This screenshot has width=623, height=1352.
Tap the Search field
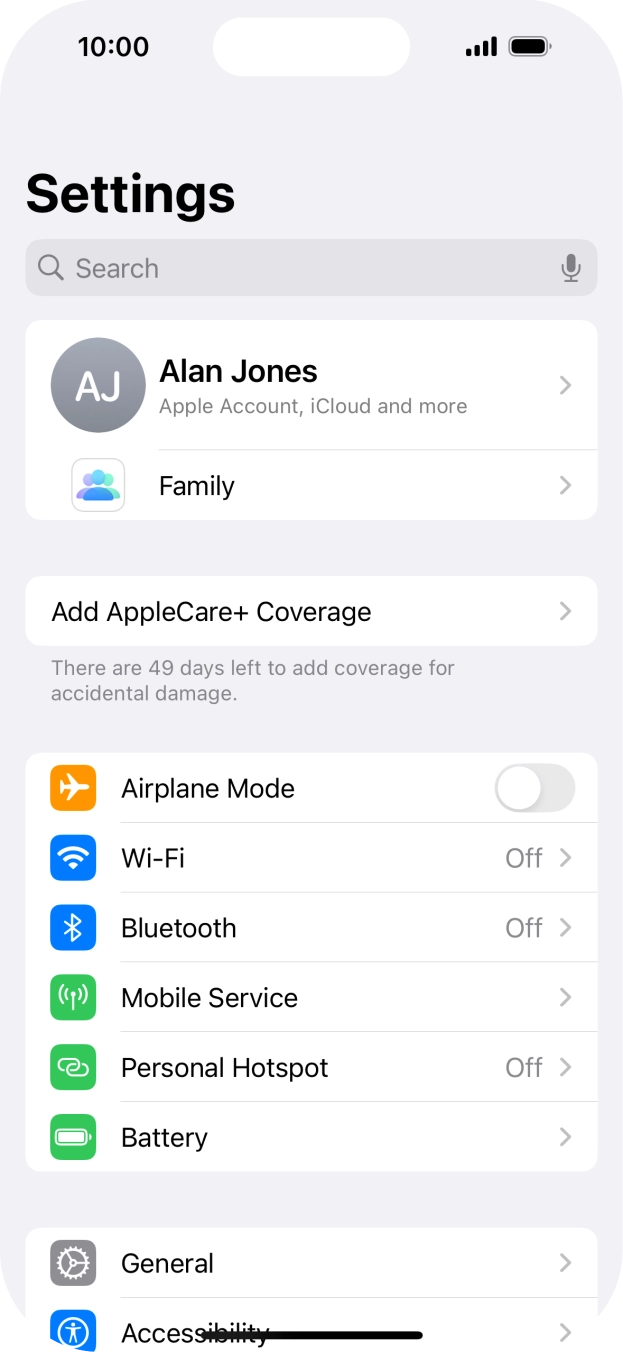[x=300, y=268]
